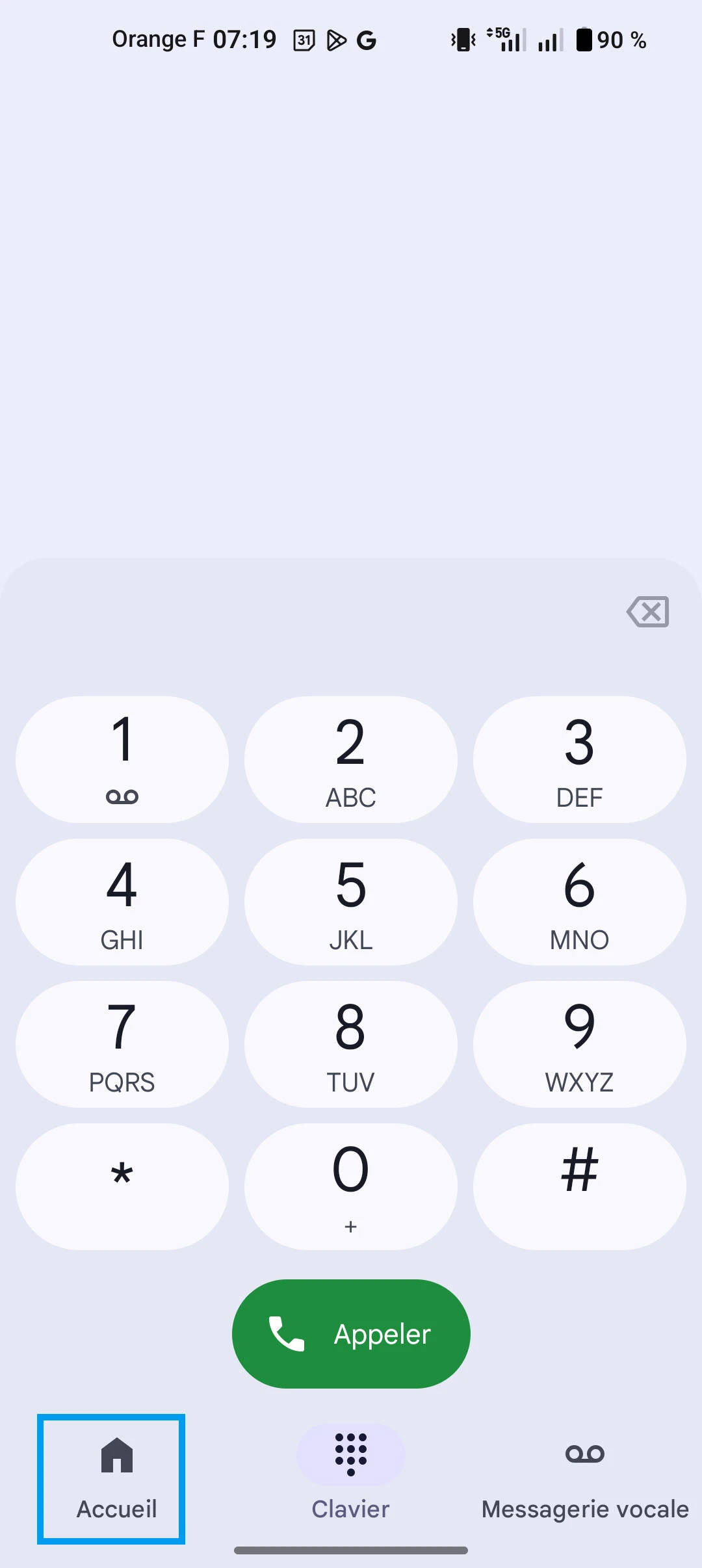This screenshot has width=702, height=1568.
Task: Enter digit 8 TUV
Action: [351, 1044]
